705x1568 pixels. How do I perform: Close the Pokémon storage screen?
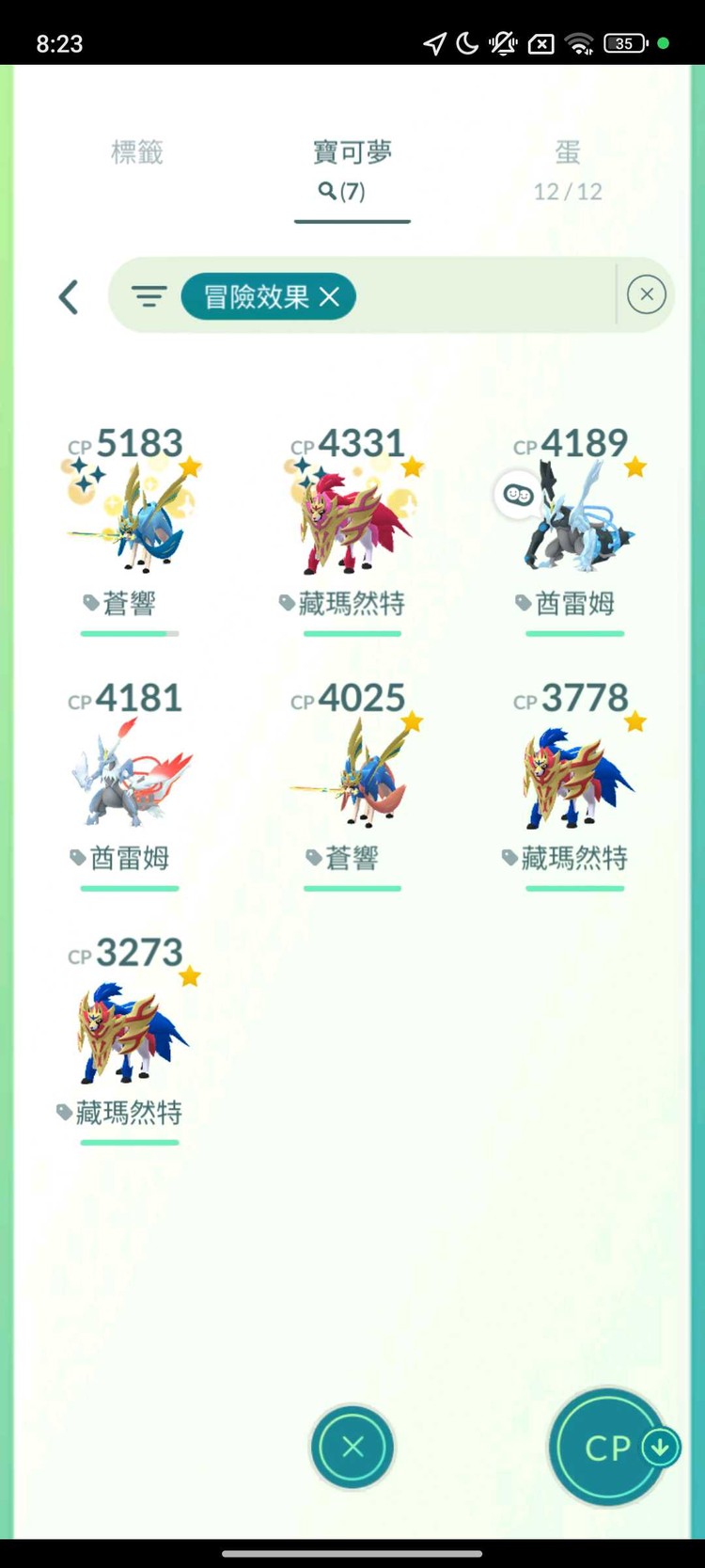click(352, 1447)
